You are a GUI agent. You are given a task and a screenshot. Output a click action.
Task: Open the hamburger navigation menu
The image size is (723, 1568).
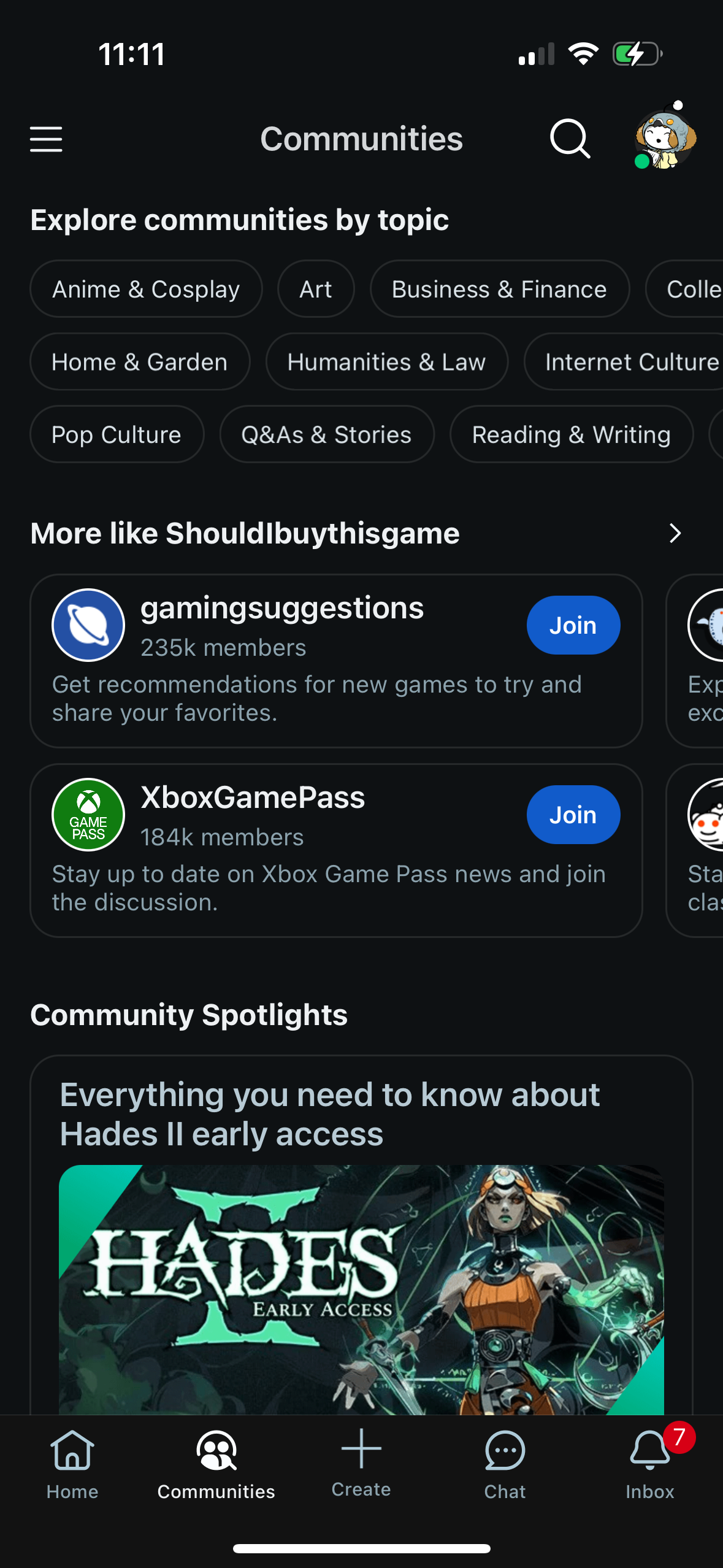(46, 139)
